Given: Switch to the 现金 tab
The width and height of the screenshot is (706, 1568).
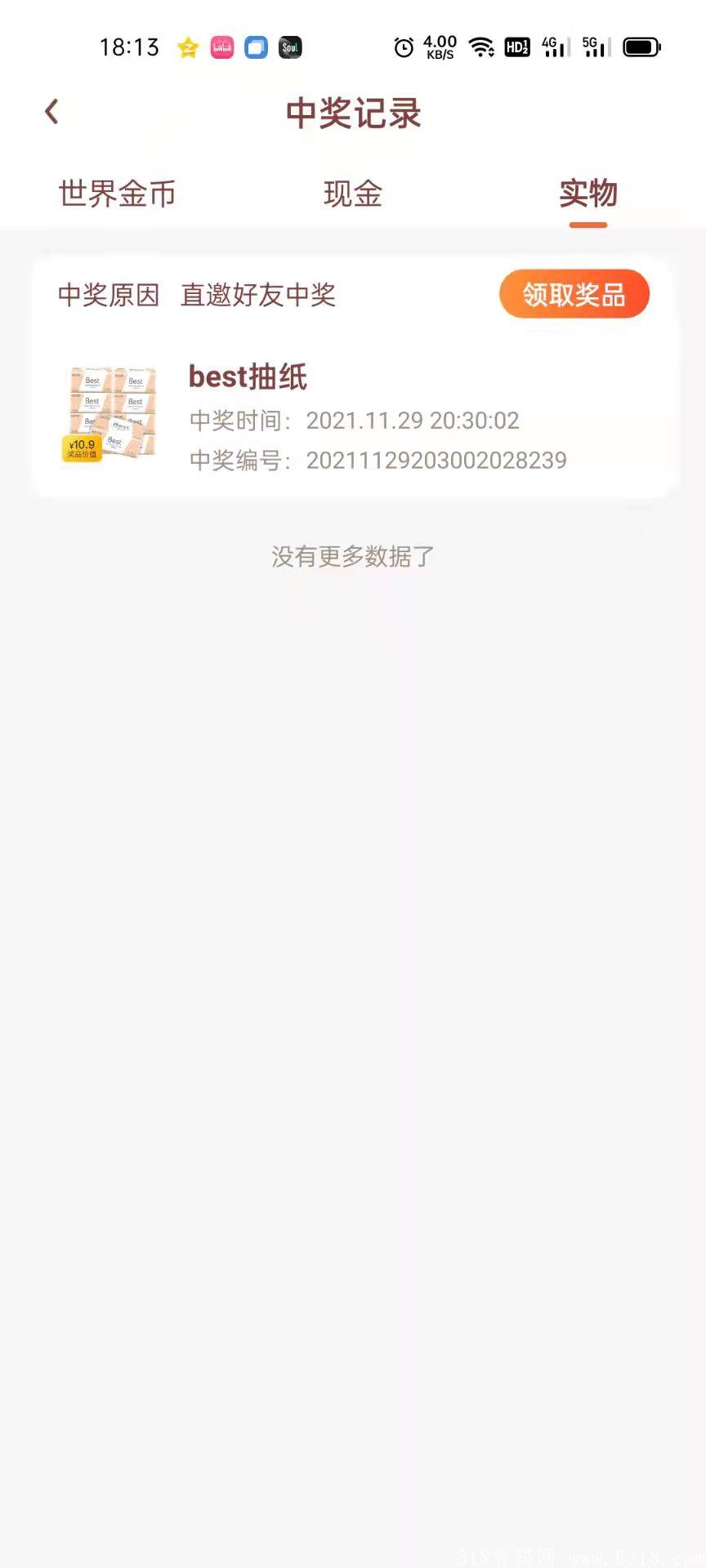Looking at the screenshot, I should pyautogui.click(x=351, y=194).
